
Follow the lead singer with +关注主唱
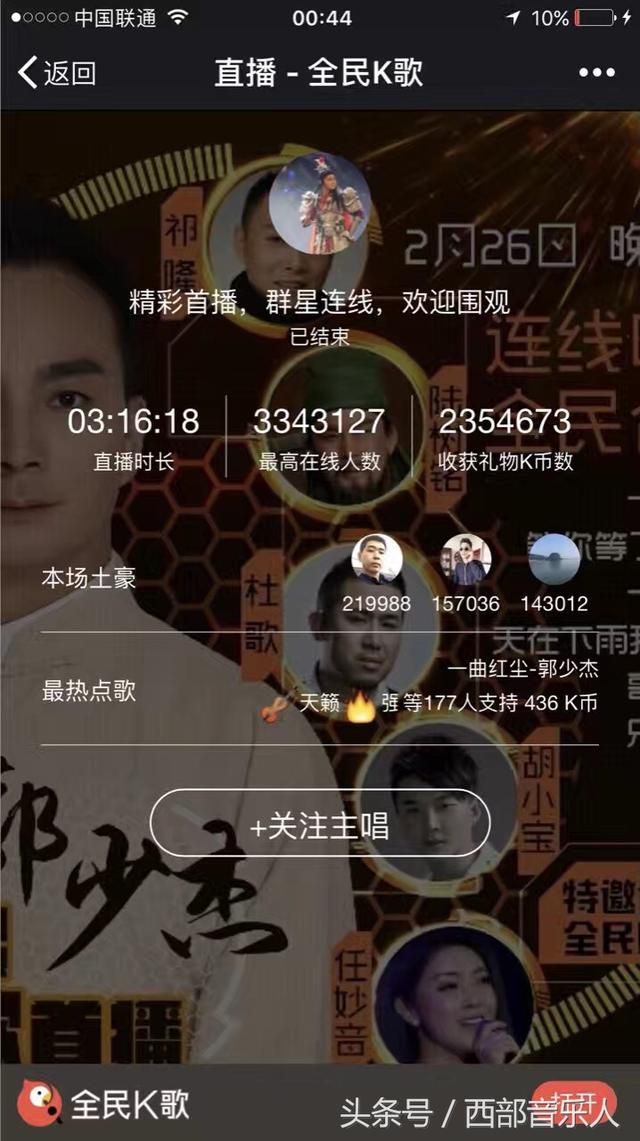tap(319, 827)
